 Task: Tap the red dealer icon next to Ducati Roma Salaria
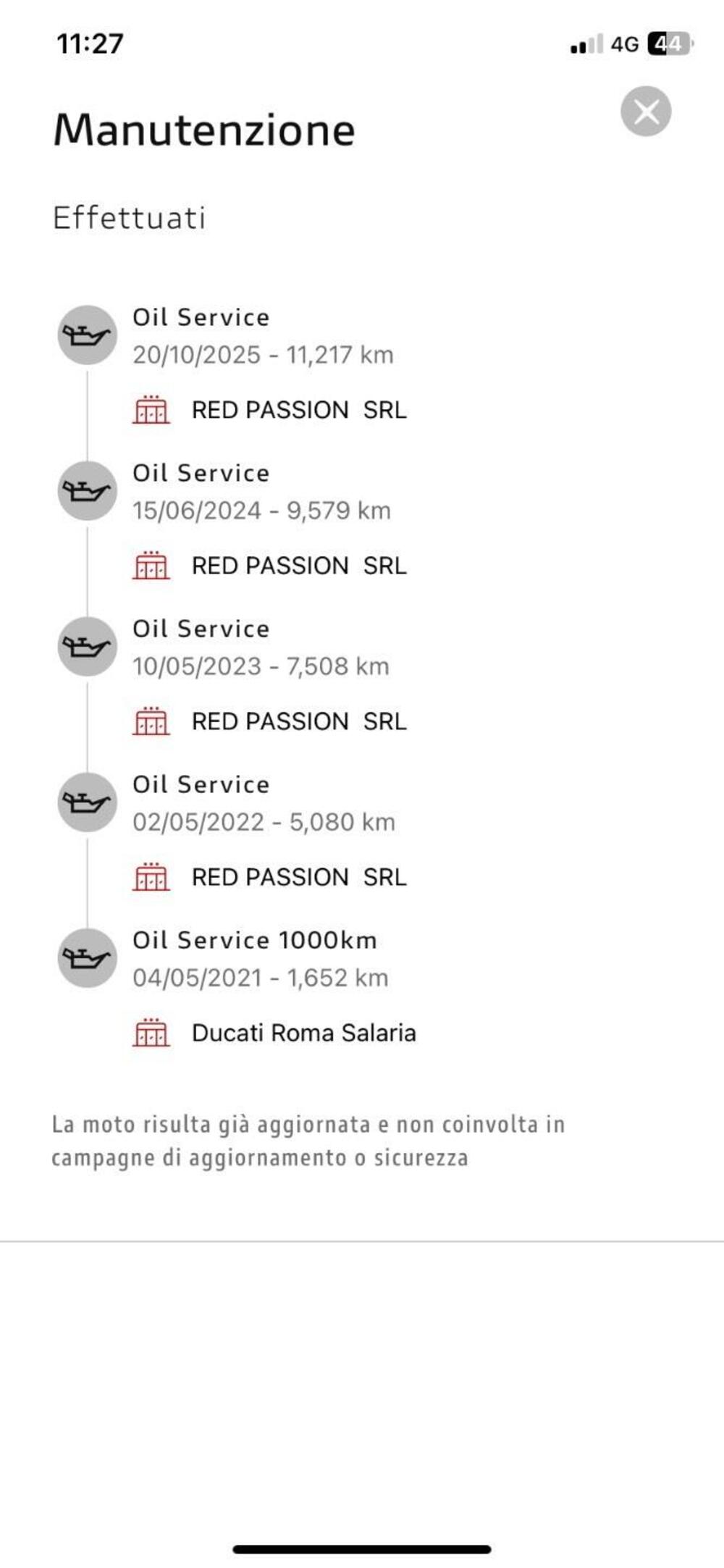(152, 1033)
